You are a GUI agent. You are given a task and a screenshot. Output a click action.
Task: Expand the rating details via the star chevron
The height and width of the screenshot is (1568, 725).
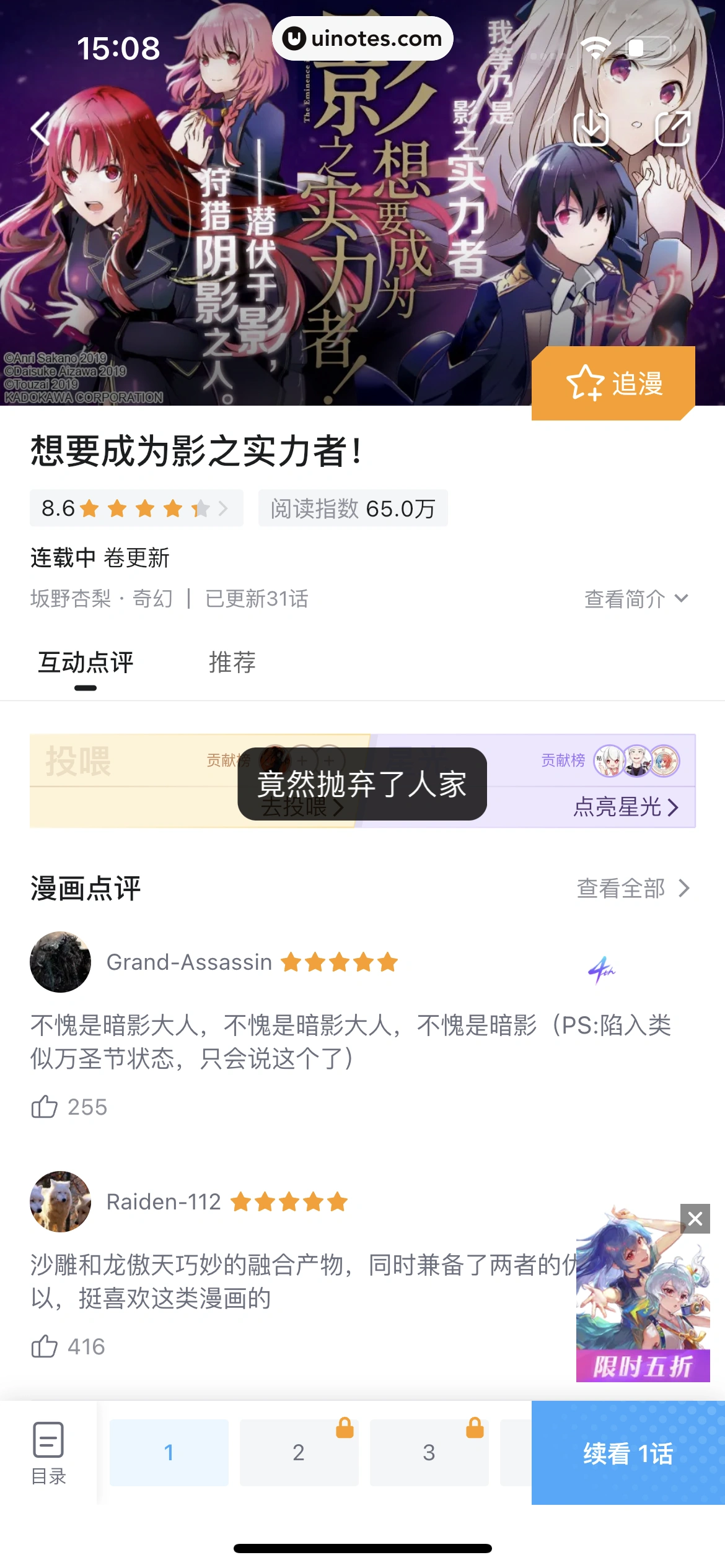[221, 508]
